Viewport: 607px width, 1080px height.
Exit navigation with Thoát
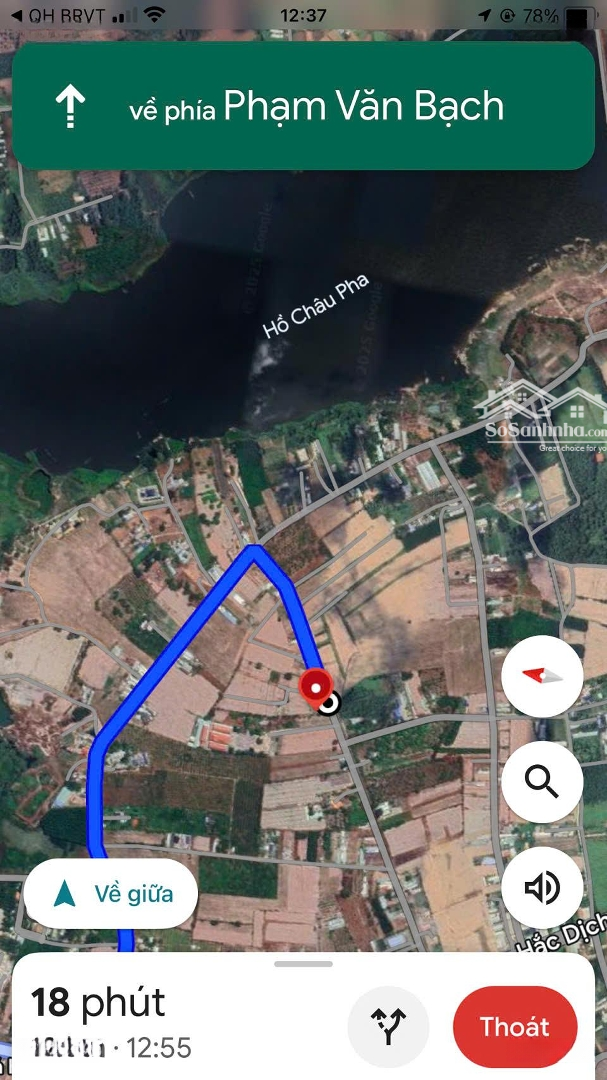click(x=515, y=1026)
